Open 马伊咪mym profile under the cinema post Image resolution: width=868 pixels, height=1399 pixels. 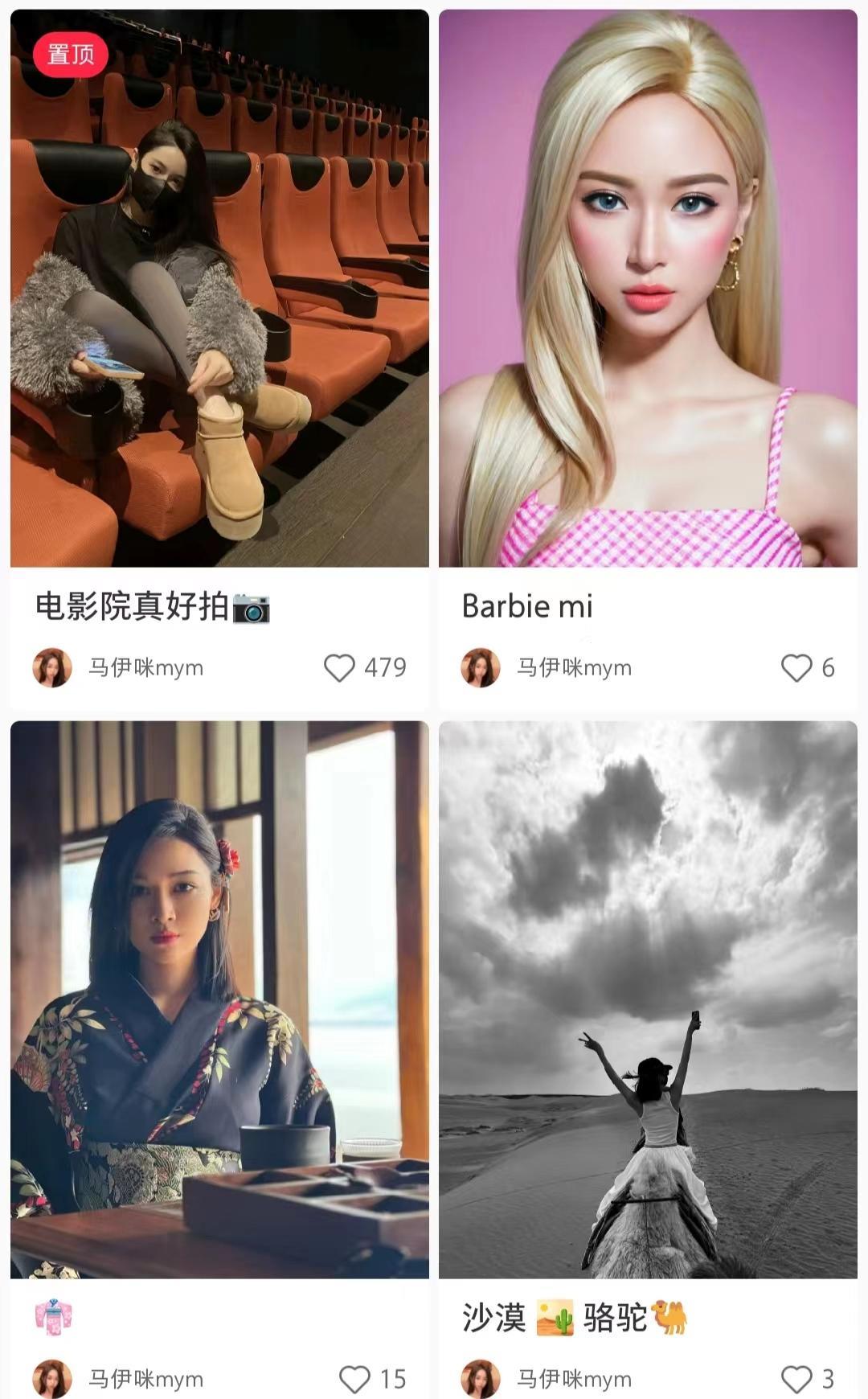click(x=145, y=667)
